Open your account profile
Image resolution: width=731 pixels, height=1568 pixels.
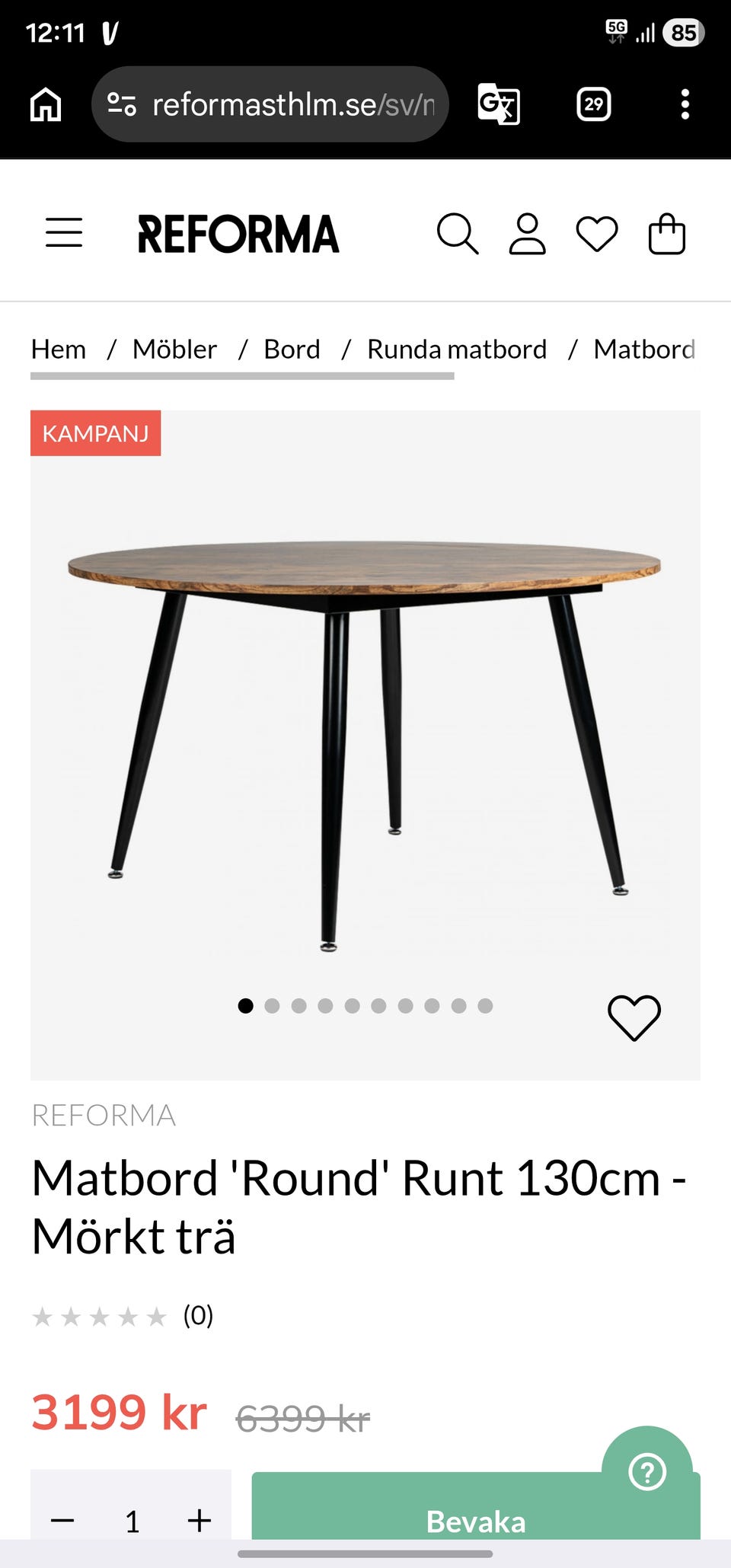point(527,234)
